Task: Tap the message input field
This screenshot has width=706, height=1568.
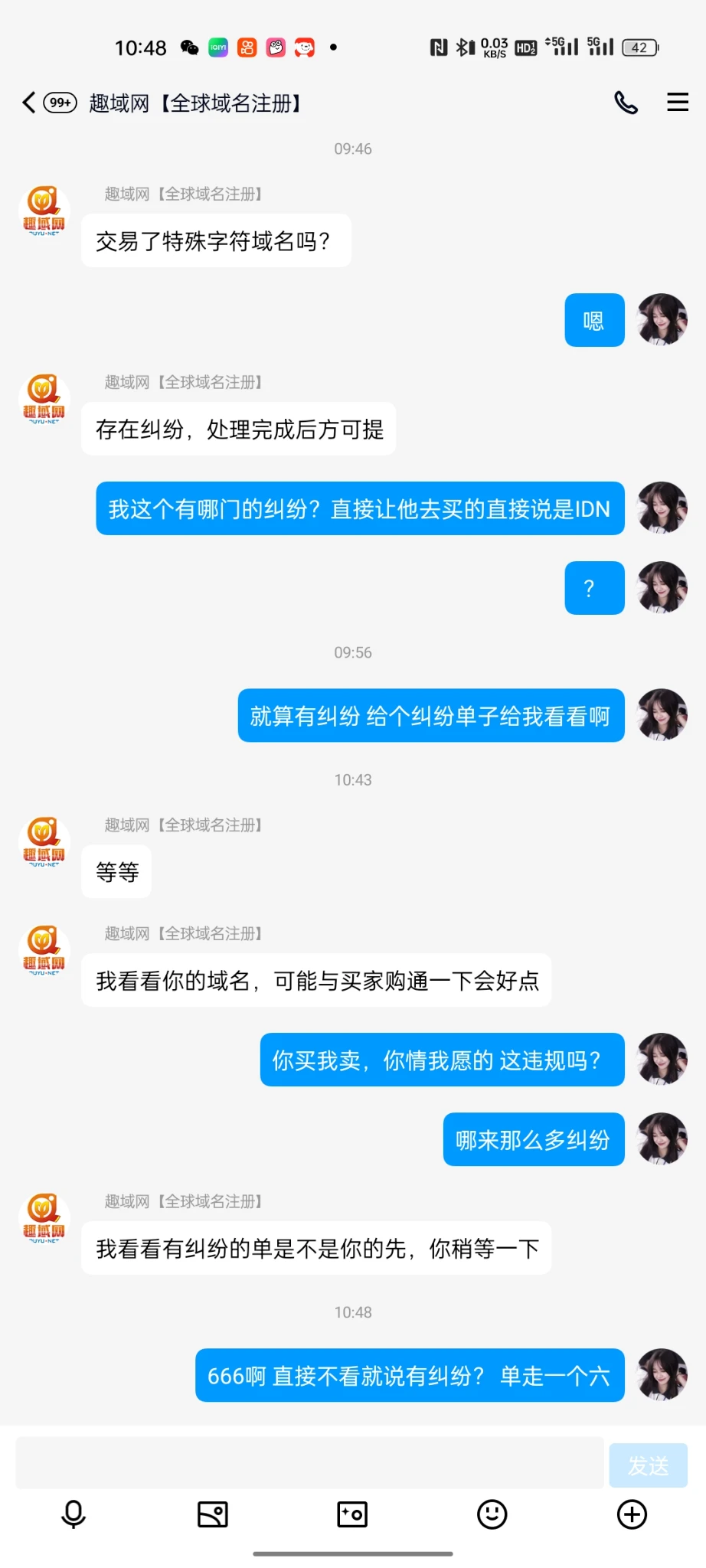Action: pyautogui.click(x=309, y=1464)
